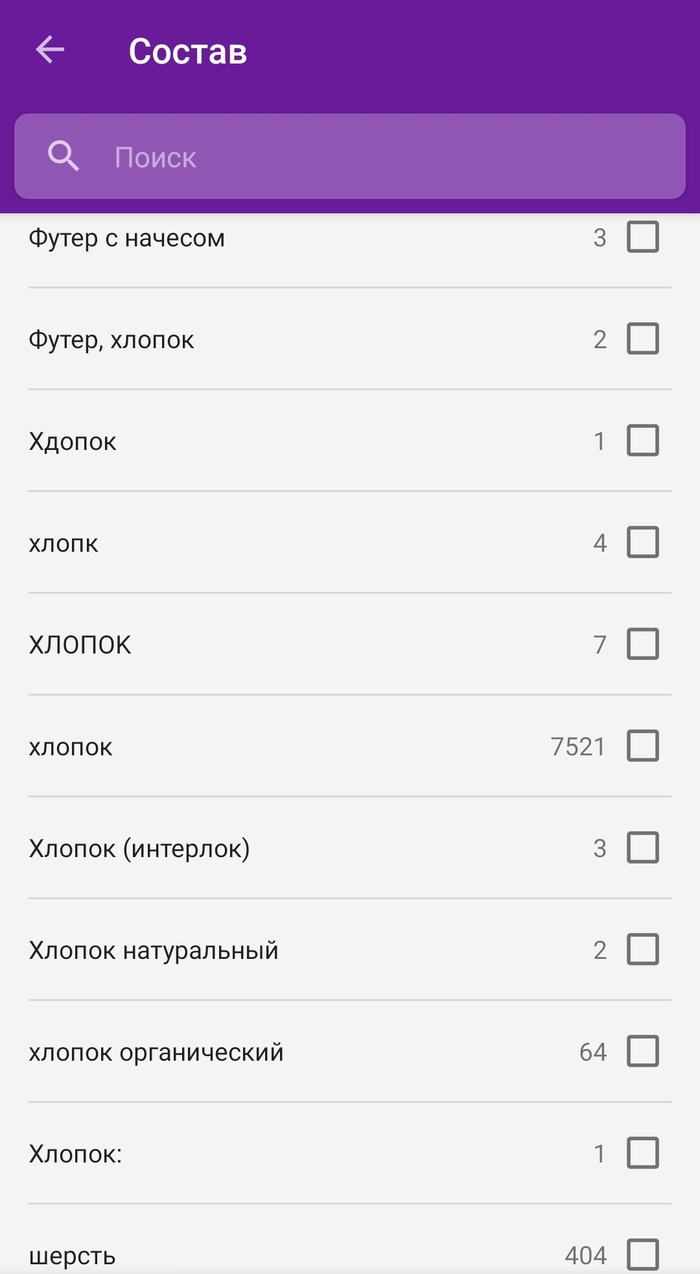Check the шерсть box
Viewport: 700px width, 1274px height.
(642, 1254)
